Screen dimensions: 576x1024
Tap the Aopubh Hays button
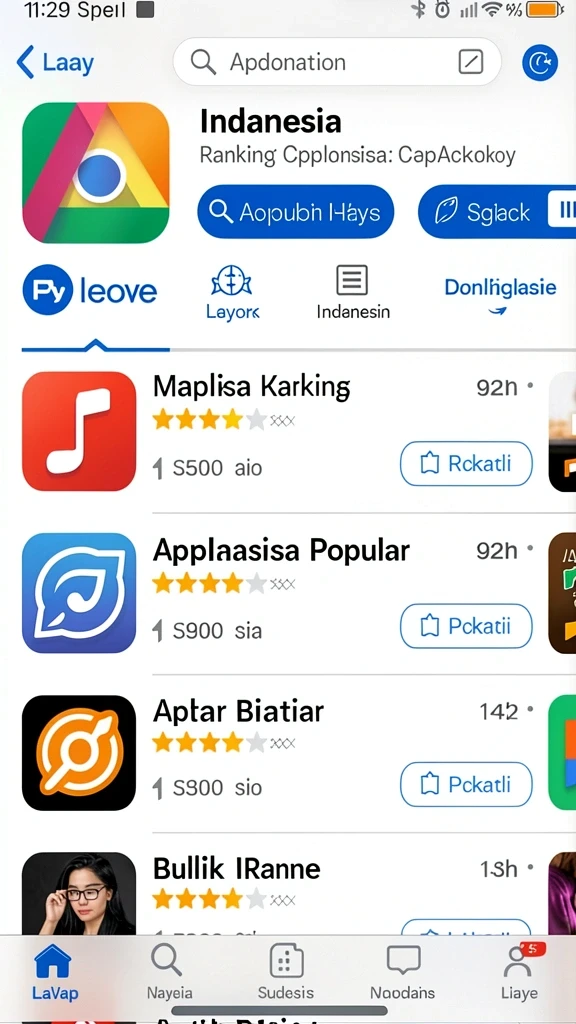[296, 212]
